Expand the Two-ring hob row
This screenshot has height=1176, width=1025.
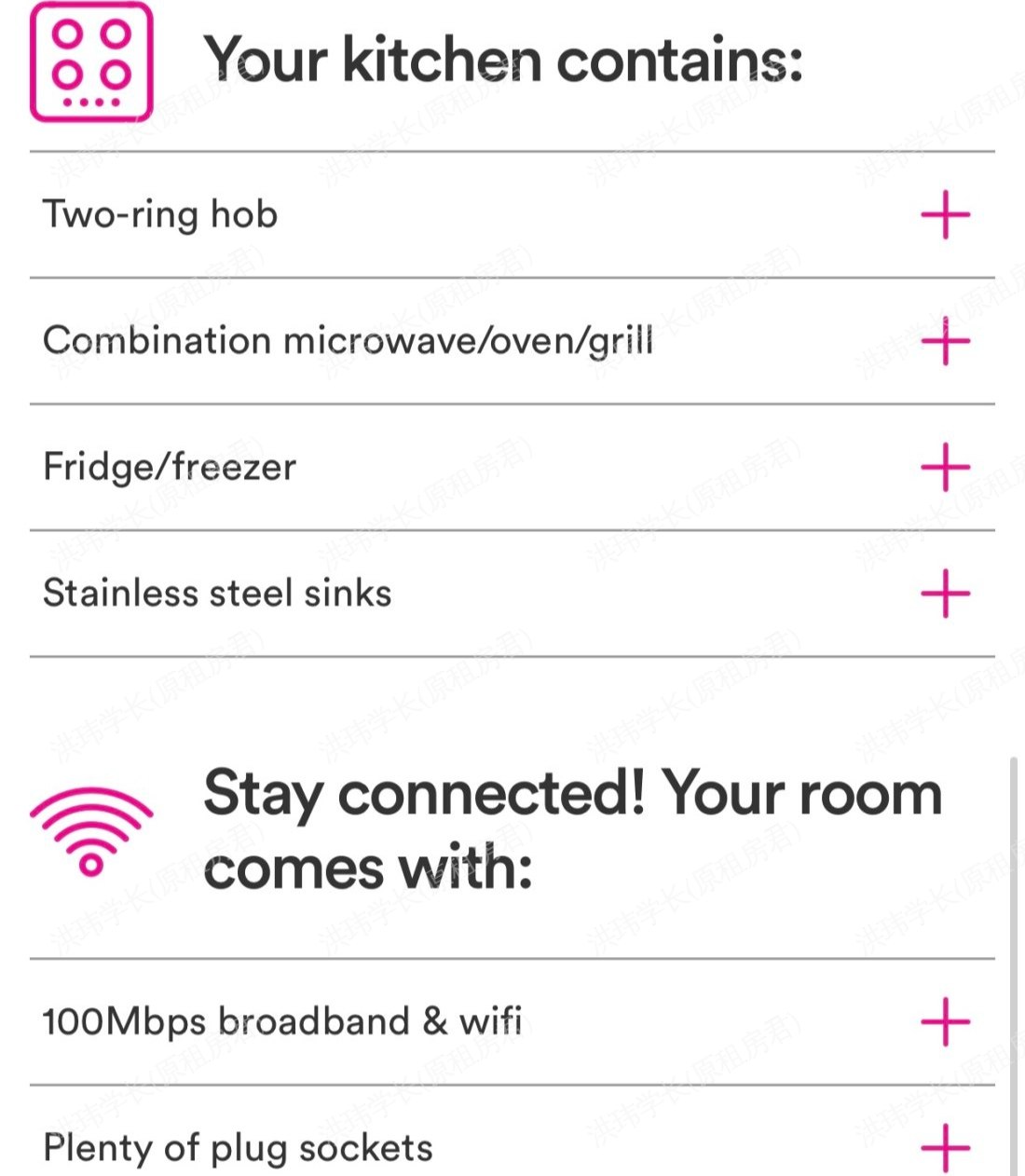click(x=945, y=215)
